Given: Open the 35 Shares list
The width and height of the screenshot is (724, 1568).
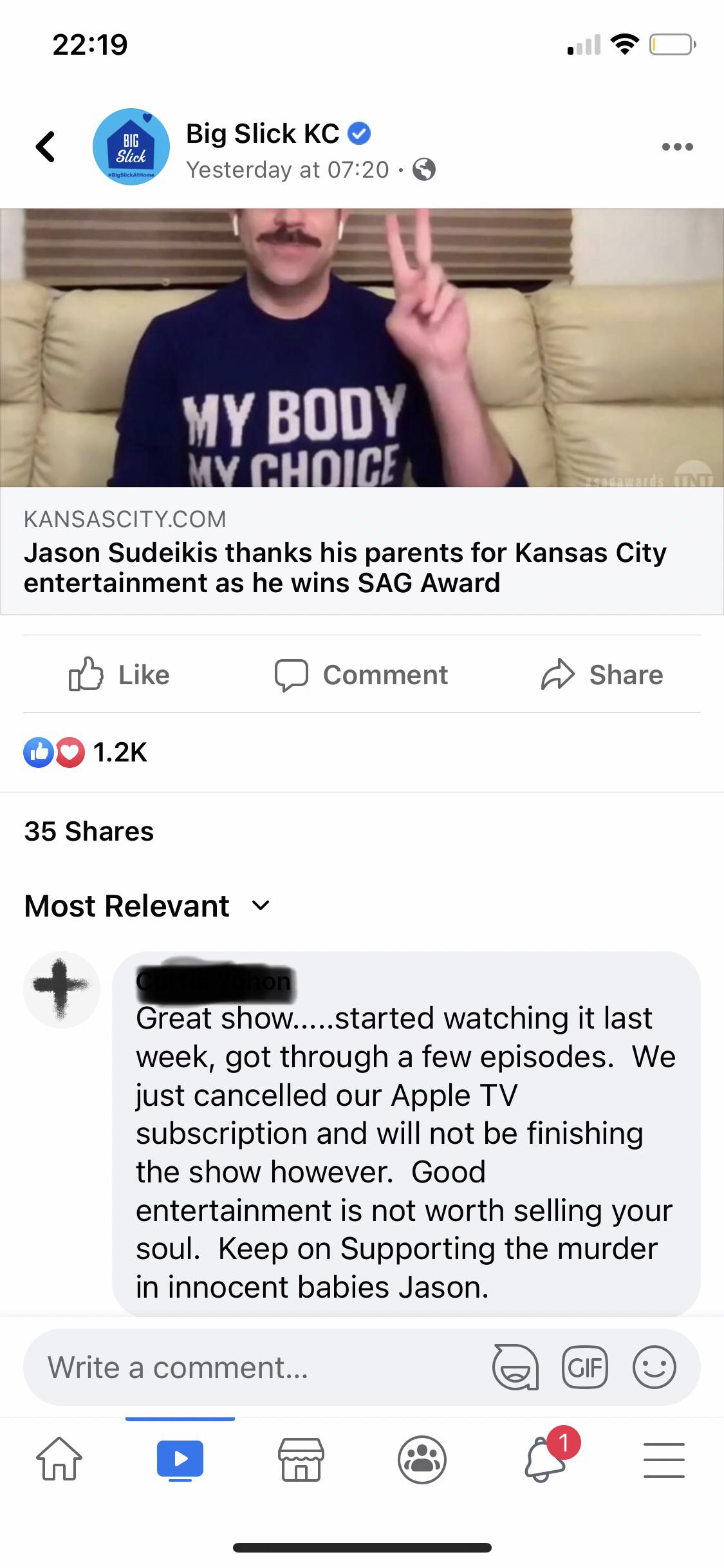Looking at the screenshot, I should (88, 831).
